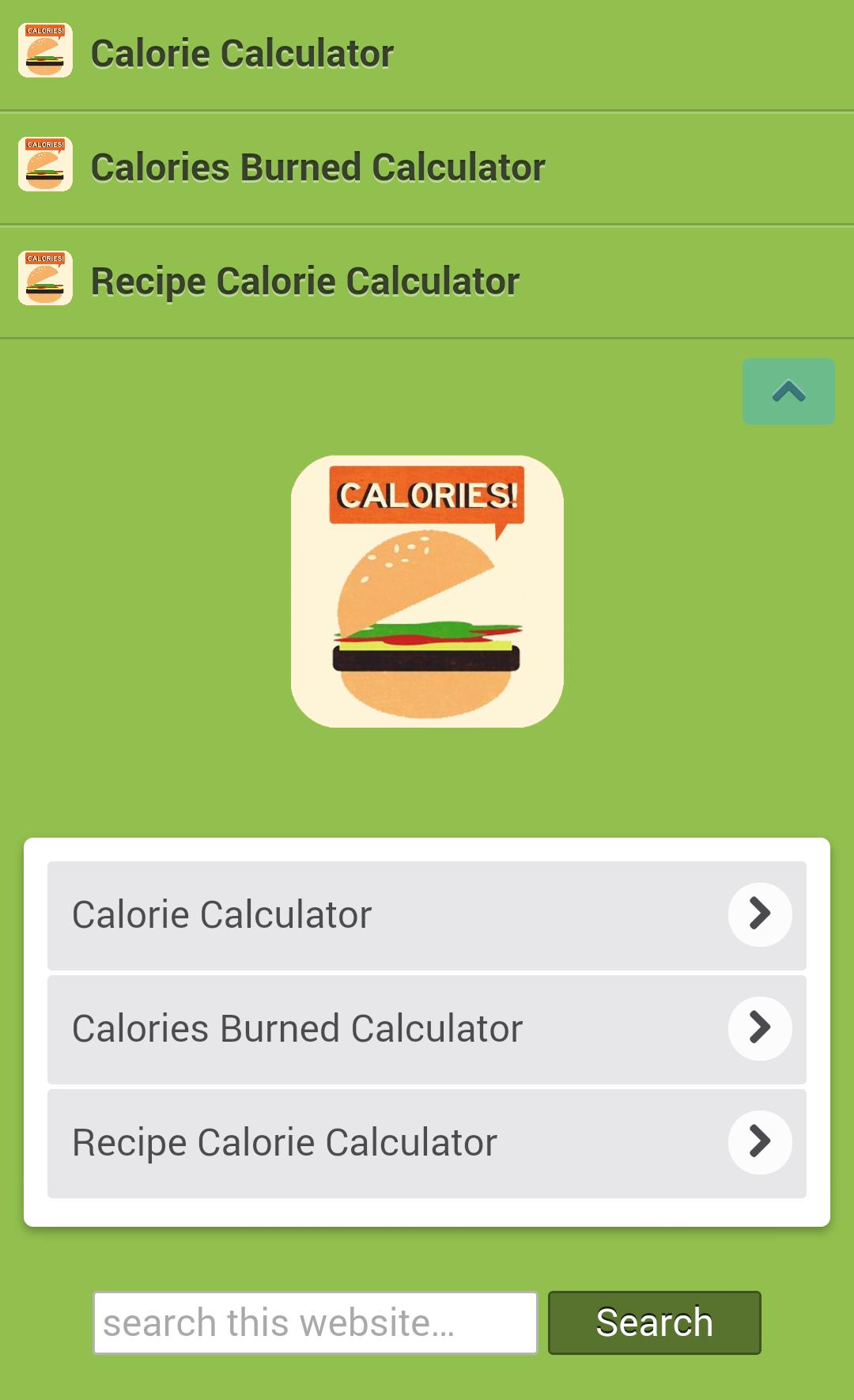This screenshot has height=1400, width=854.
Task: Select Calorie Calculator from the main list
Action: click(221, 914)
